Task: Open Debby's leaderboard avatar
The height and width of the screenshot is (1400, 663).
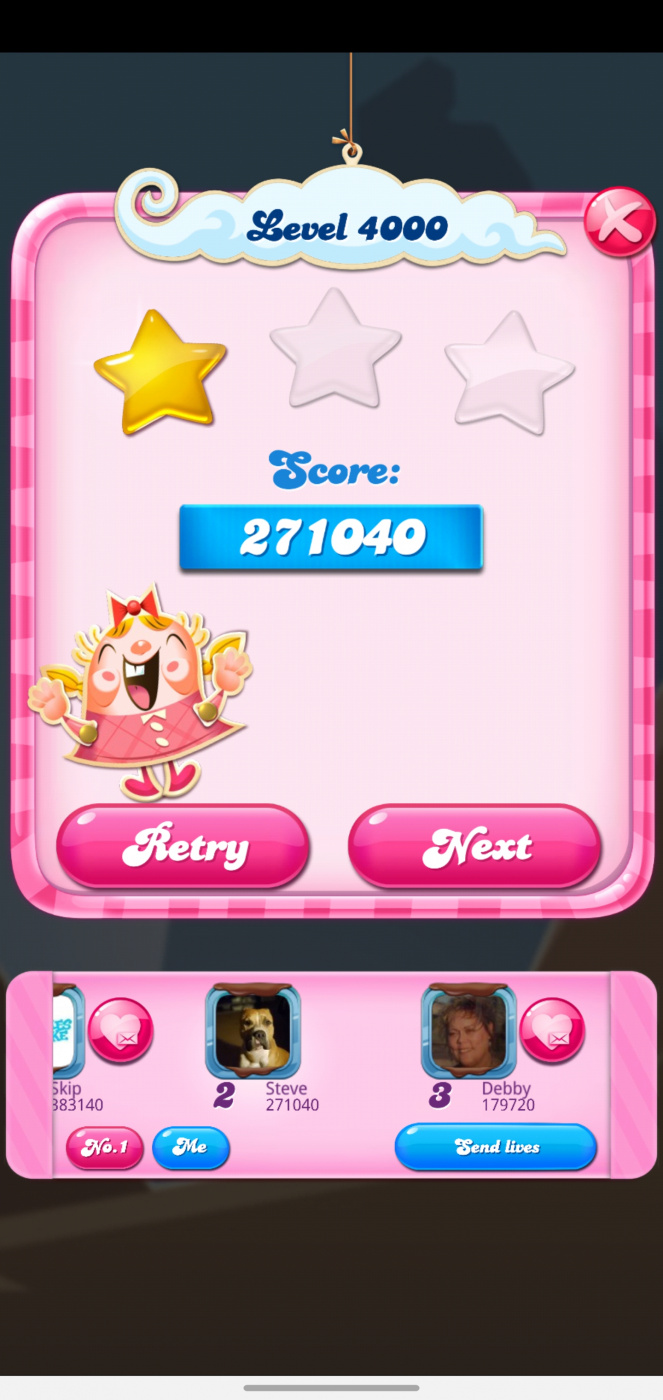Action: click(468, 1031)
